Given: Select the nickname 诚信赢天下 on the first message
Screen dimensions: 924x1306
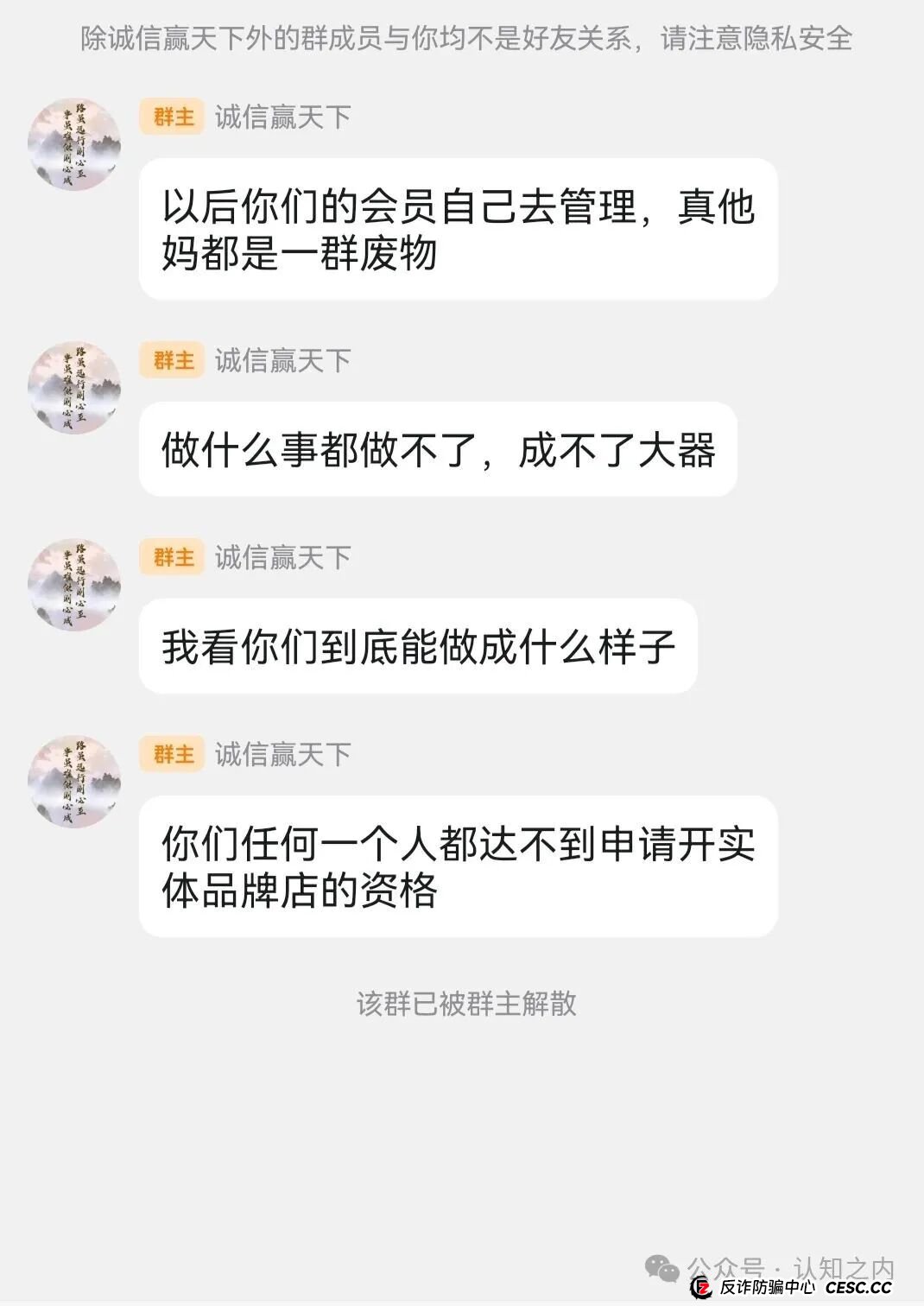Looking at the screenshot, I should [x=281, y=118].
